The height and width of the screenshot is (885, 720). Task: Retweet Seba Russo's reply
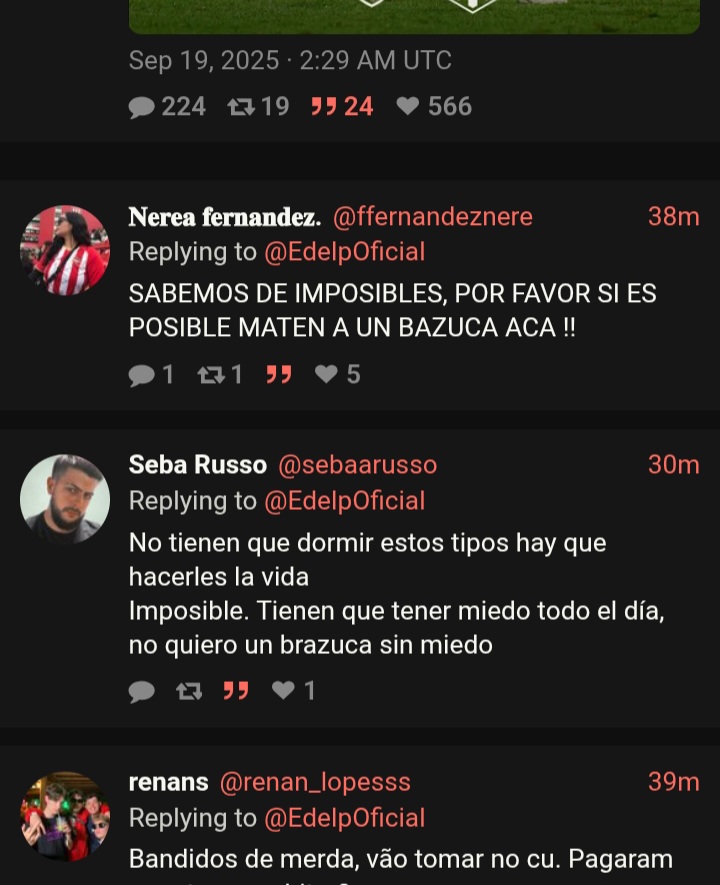[189, 691]
